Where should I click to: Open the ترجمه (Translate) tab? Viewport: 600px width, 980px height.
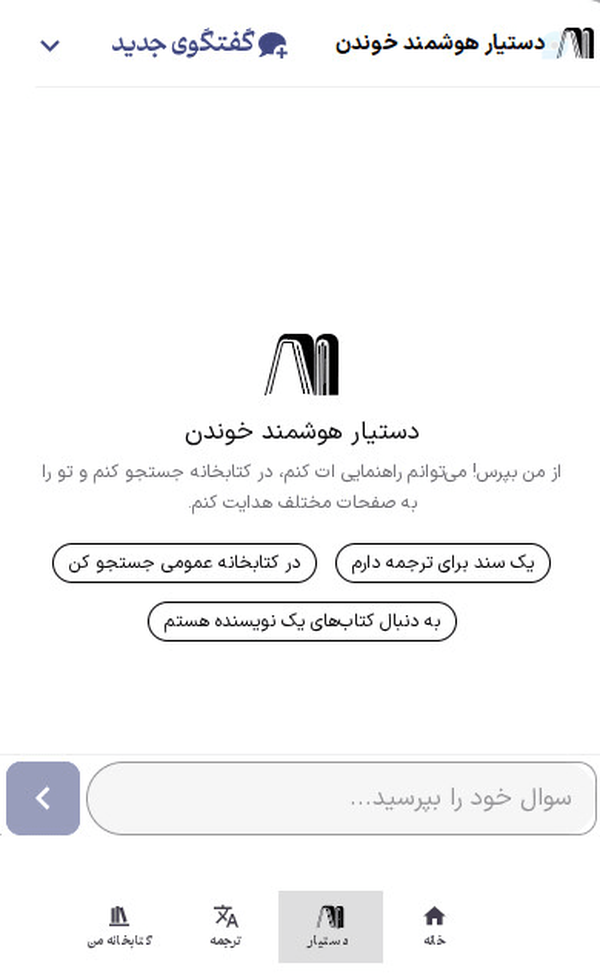tap(226, 926)
